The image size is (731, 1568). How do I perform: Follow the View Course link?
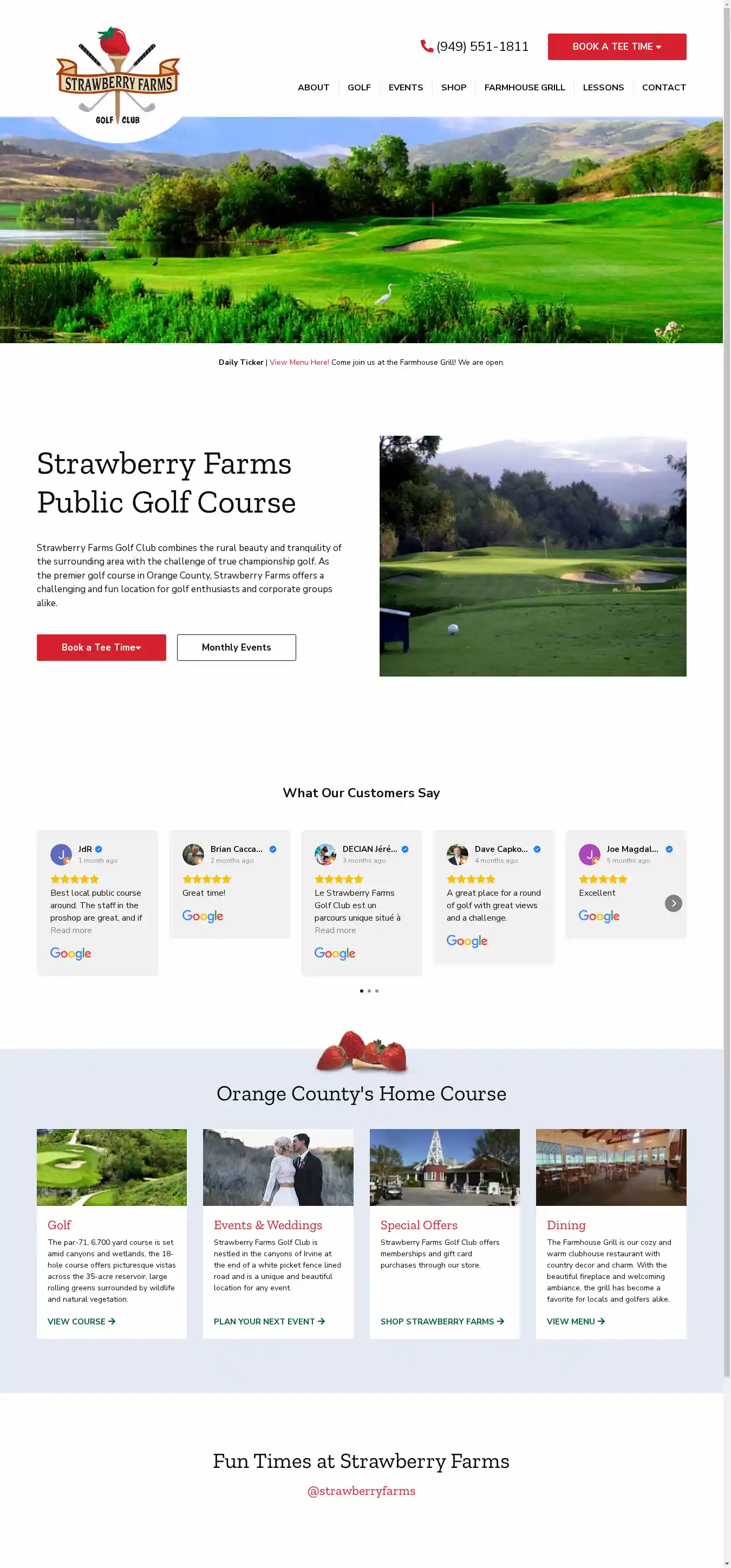coord(81,1322)
